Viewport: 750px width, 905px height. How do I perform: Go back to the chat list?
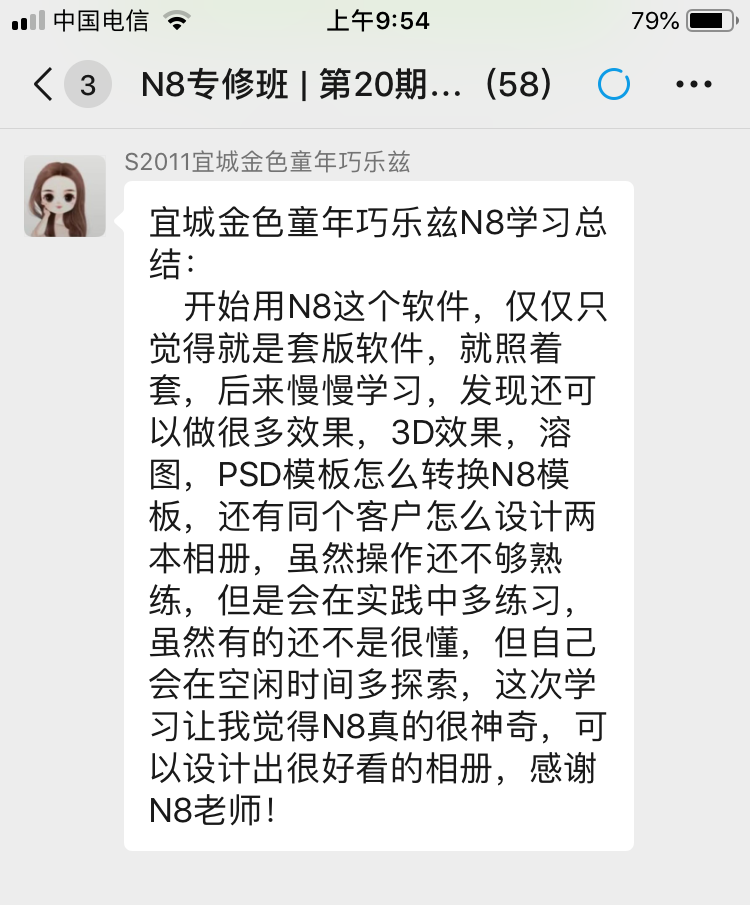tap(44, 85)
